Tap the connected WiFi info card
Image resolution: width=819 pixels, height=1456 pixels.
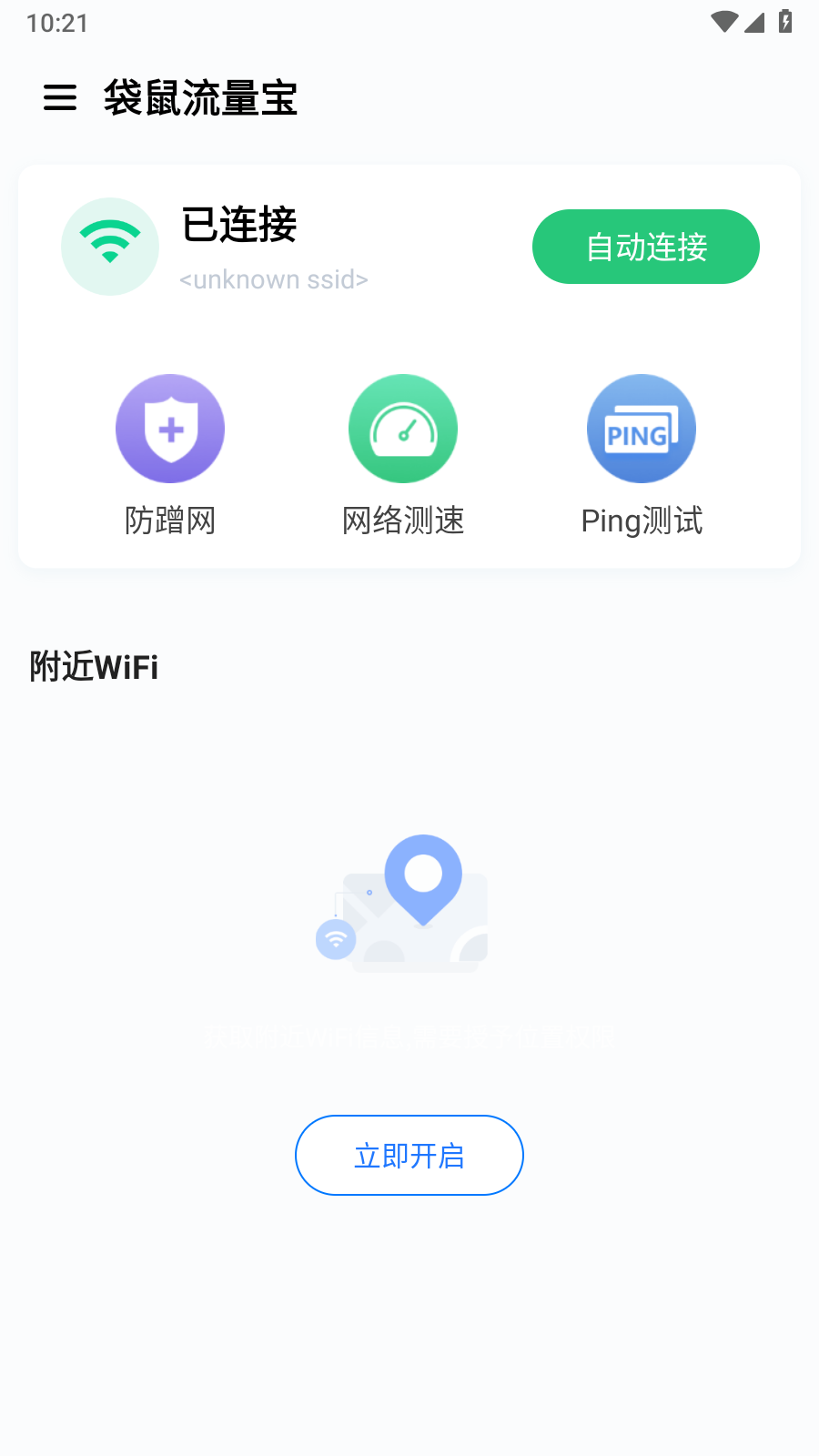(409, 364)
